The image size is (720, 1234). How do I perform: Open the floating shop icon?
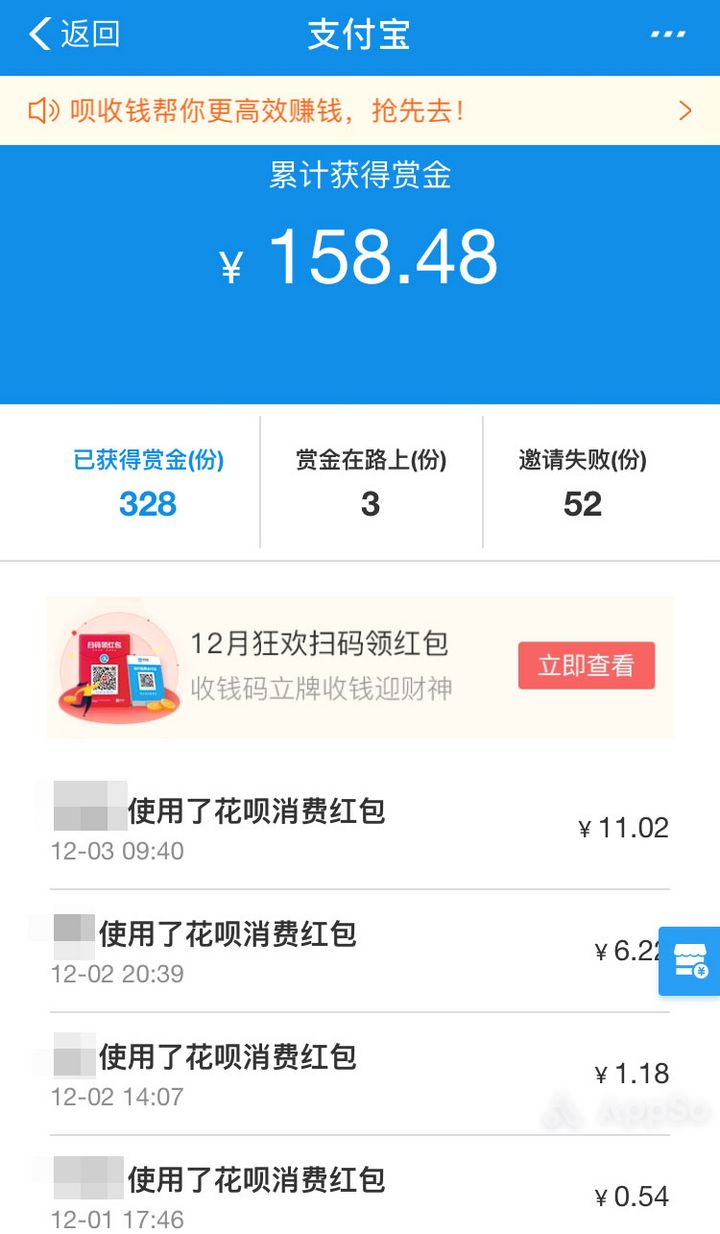point(690,960)
